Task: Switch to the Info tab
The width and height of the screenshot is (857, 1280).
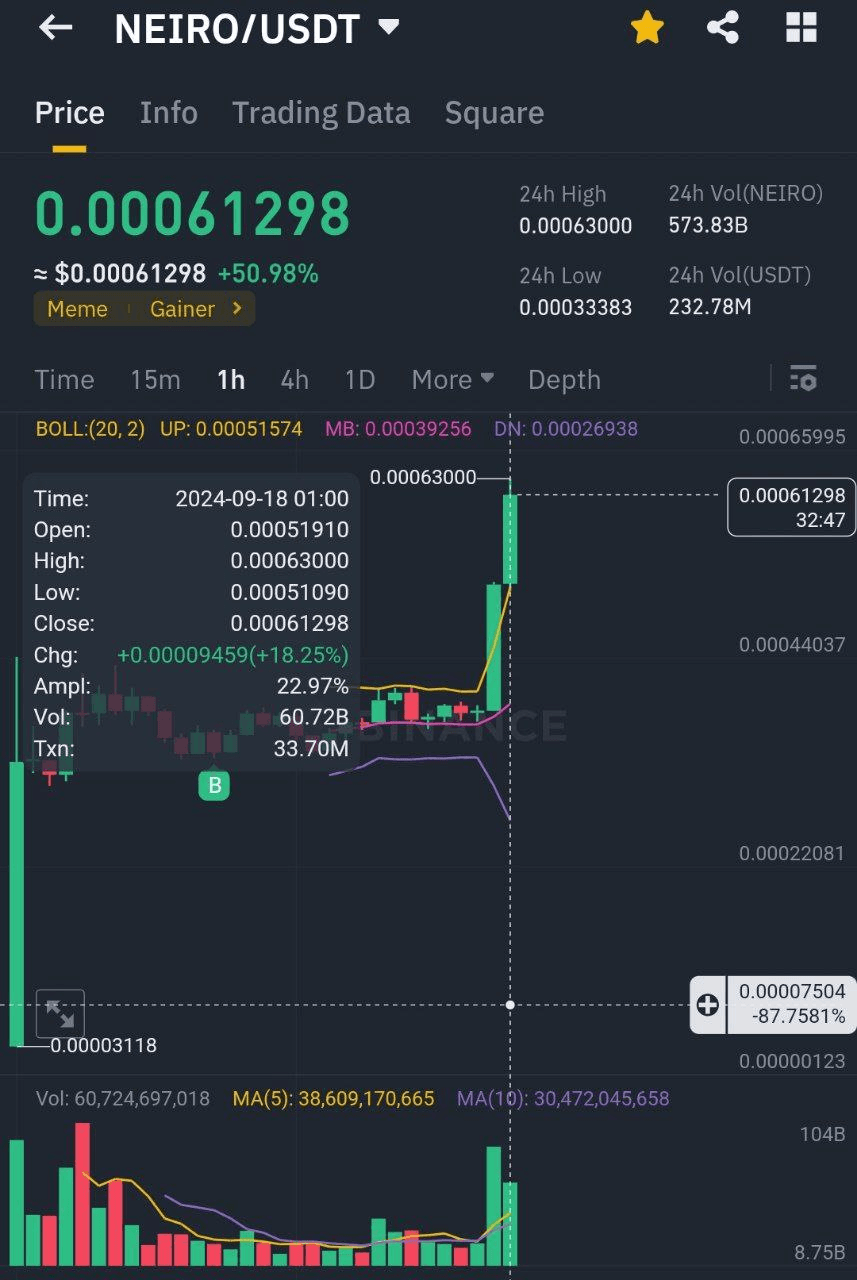Action: pyautogui.click(x=168, y=113)
